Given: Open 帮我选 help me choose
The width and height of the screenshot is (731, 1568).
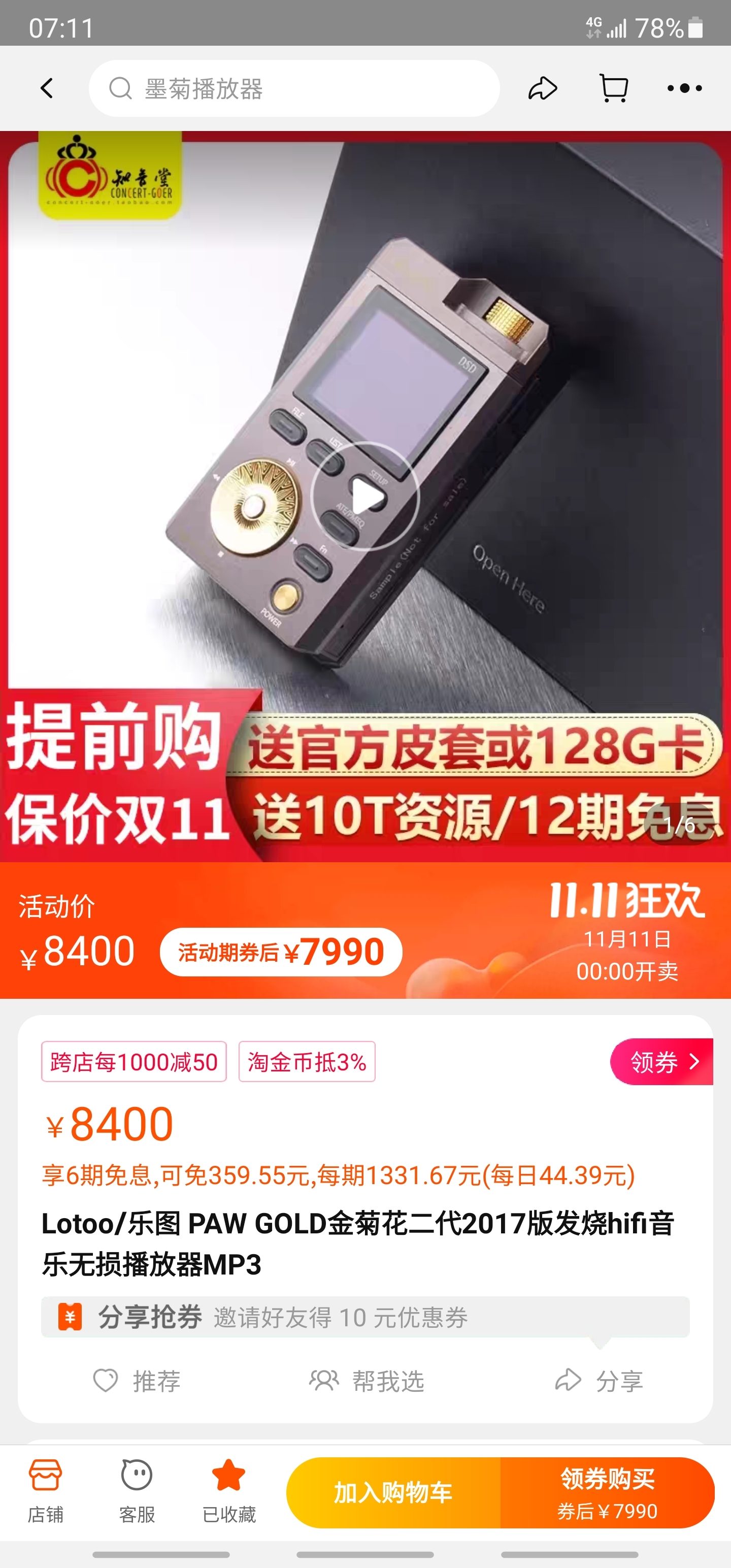Looking at the screenshot, I should (367, 1381).
